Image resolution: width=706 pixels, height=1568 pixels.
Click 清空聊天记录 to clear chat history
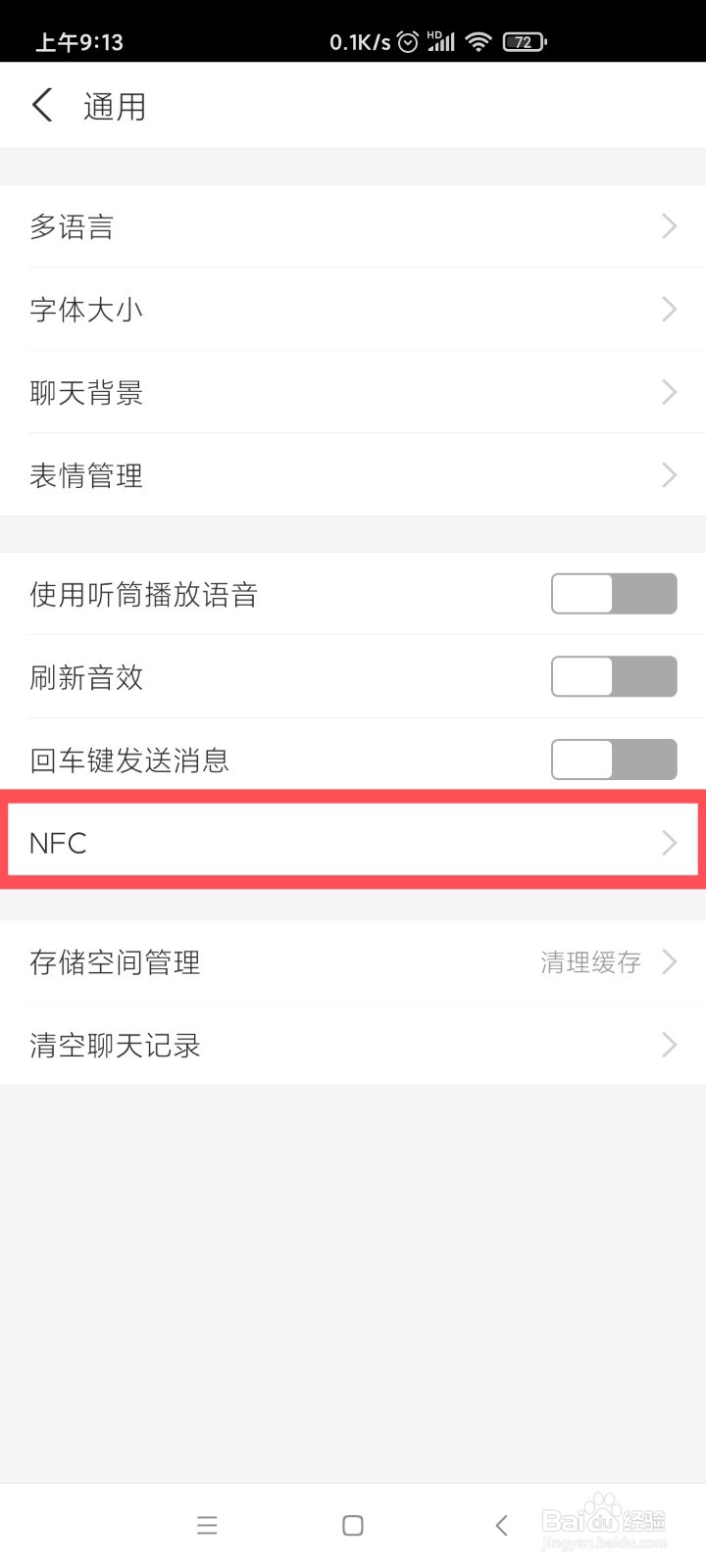click(353, 1045)
